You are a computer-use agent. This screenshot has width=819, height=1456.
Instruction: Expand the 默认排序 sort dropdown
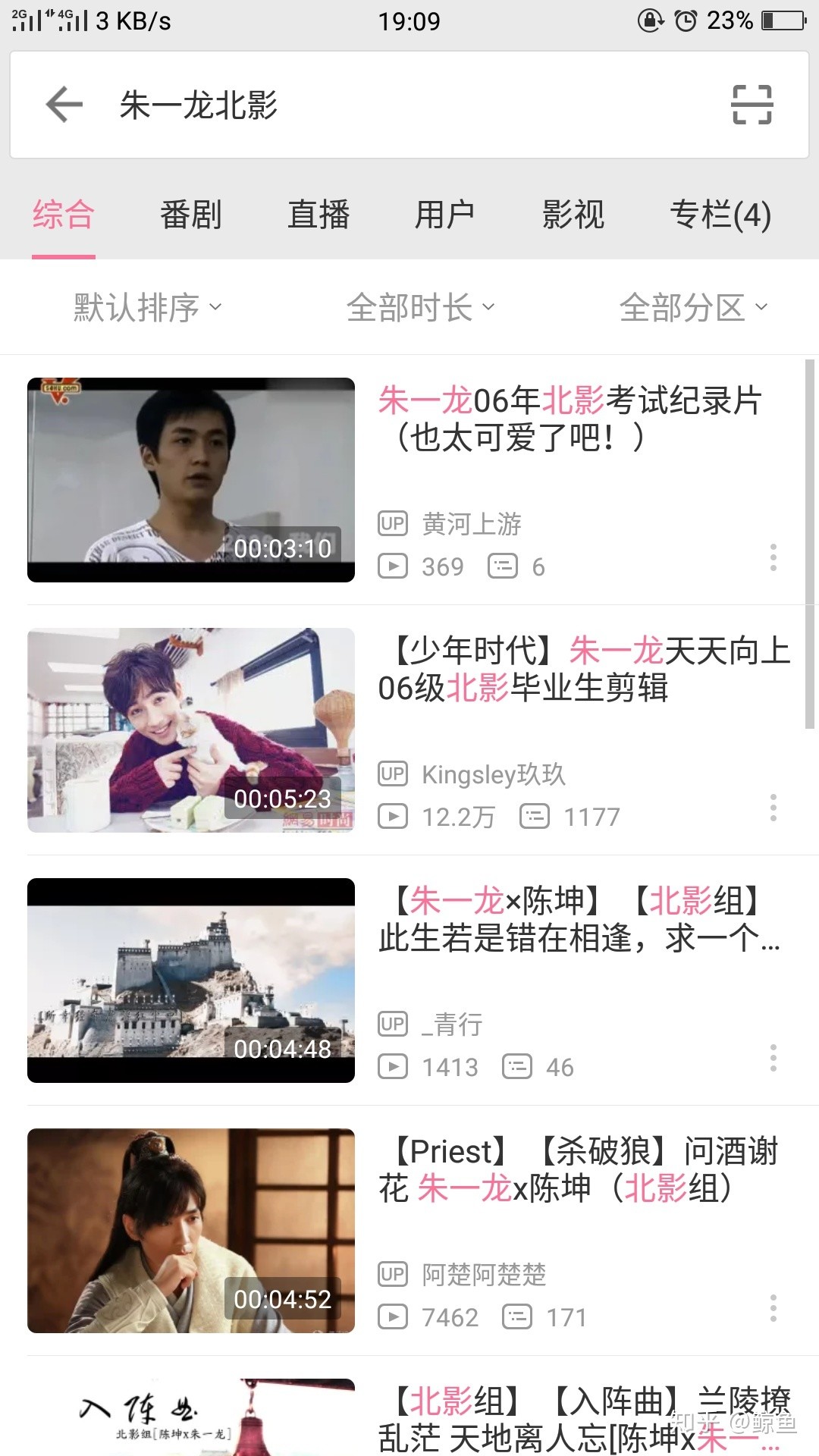(x=148, y=307)
